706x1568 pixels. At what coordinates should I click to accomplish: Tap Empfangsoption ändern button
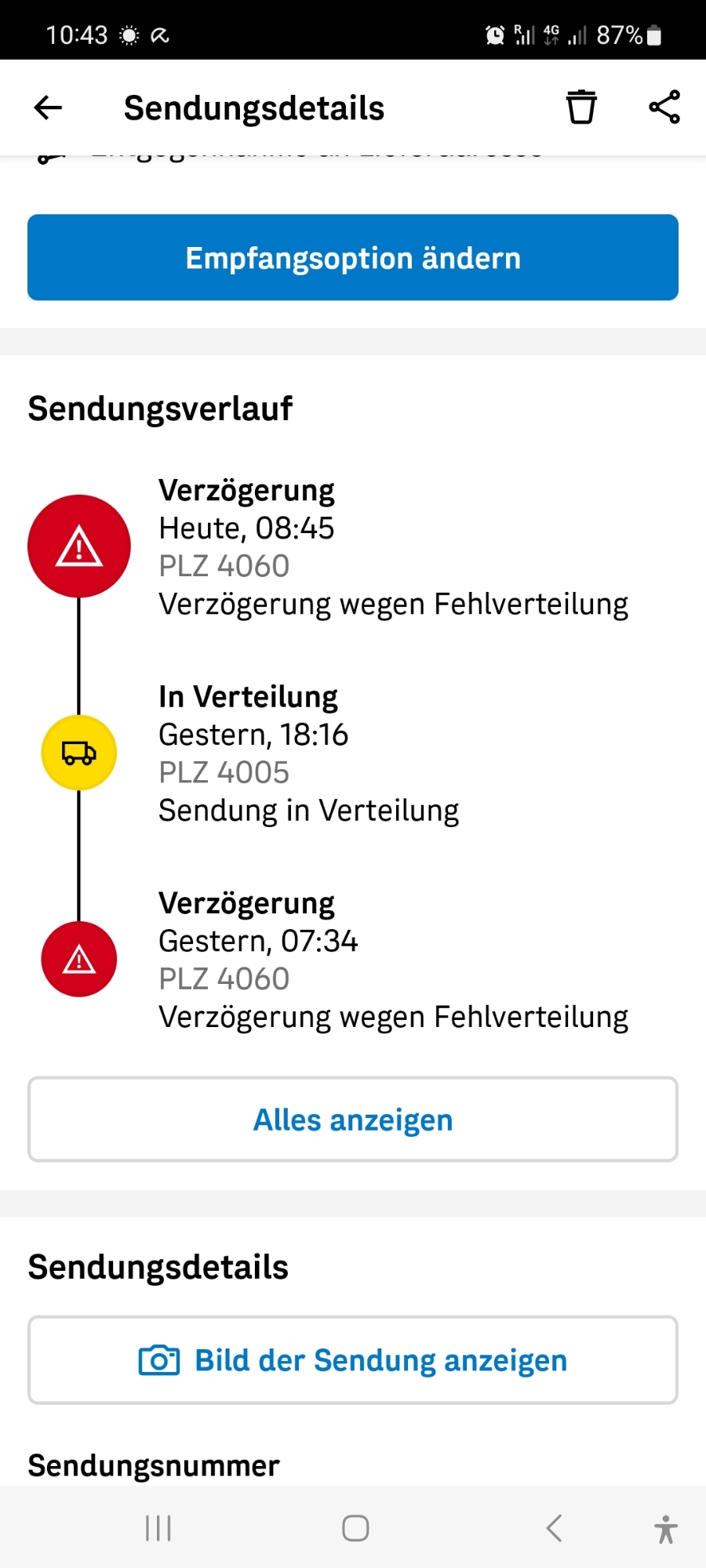tap(353, 258)
